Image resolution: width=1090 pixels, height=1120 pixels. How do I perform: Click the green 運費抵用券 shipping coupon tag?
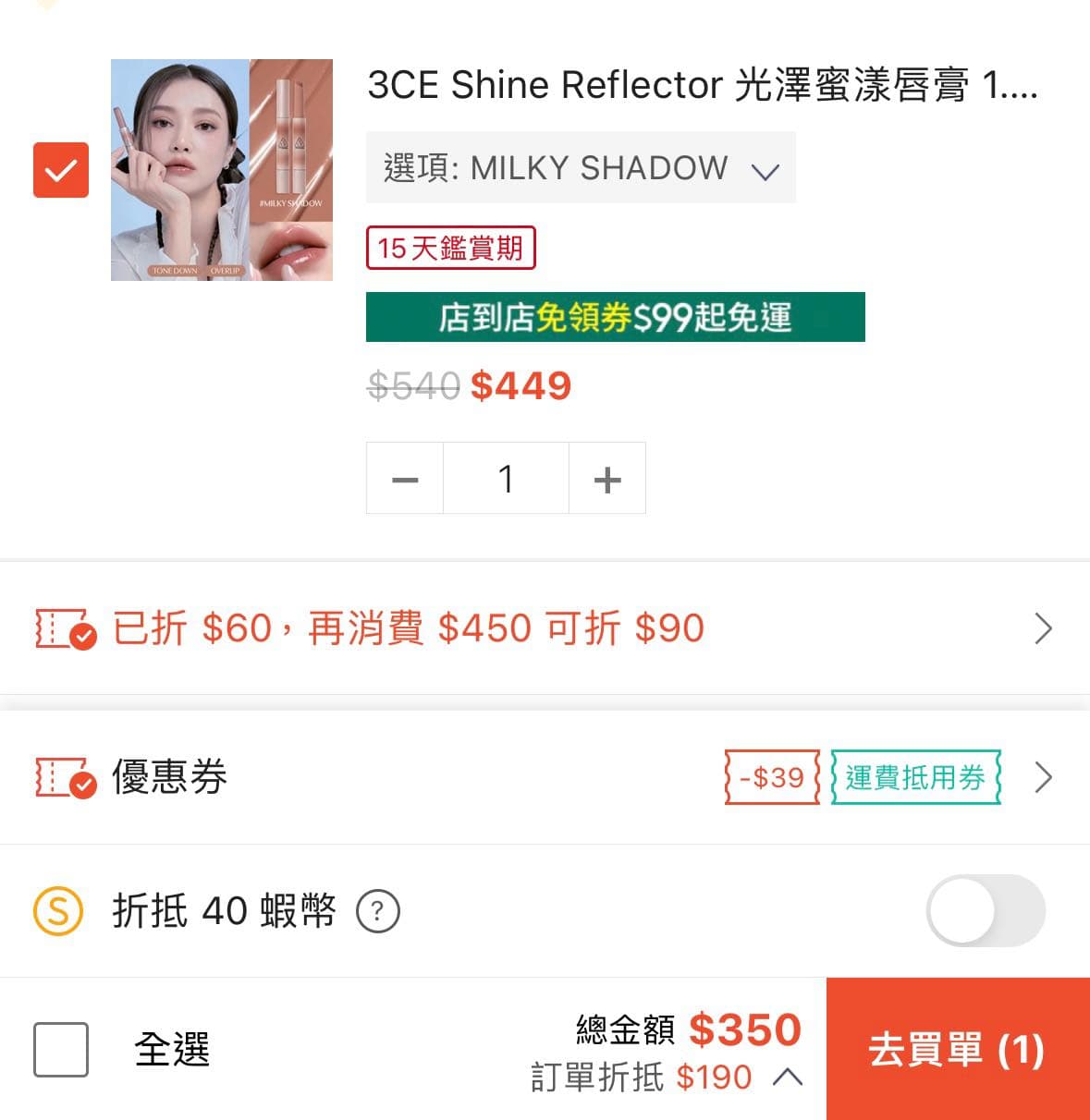[x=915, y=777]
